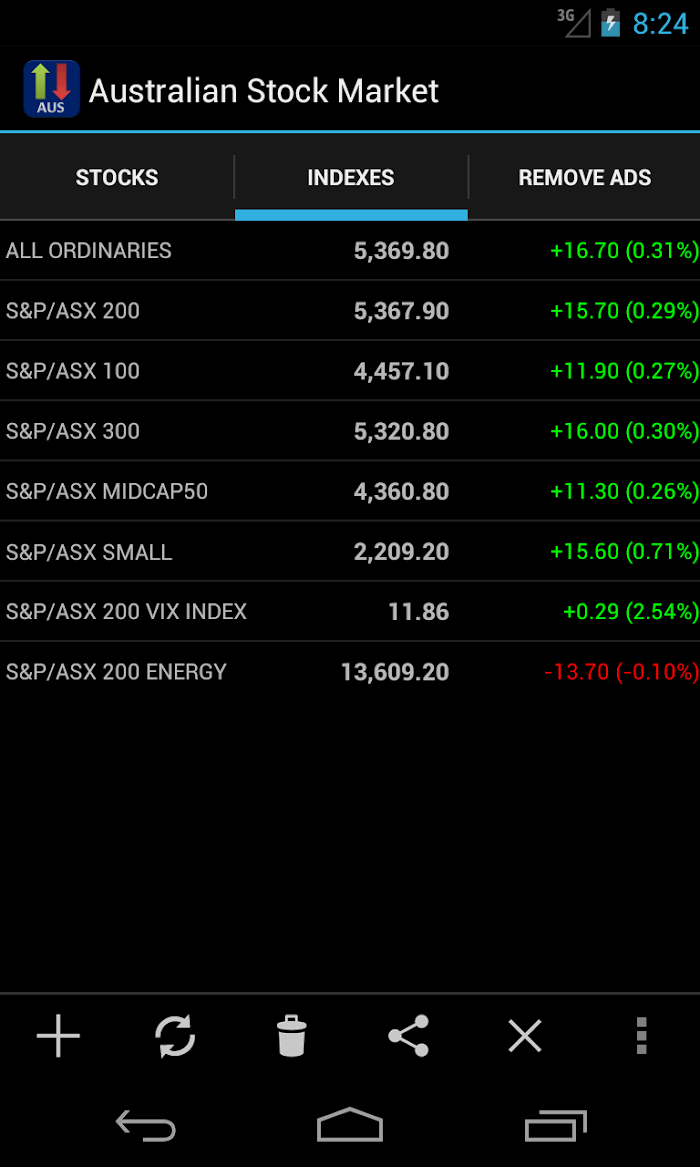Open the S&P/ASX 200 VIX INDEX row
This screenshot has height=1167, width=700.
(x=350, y=612)
